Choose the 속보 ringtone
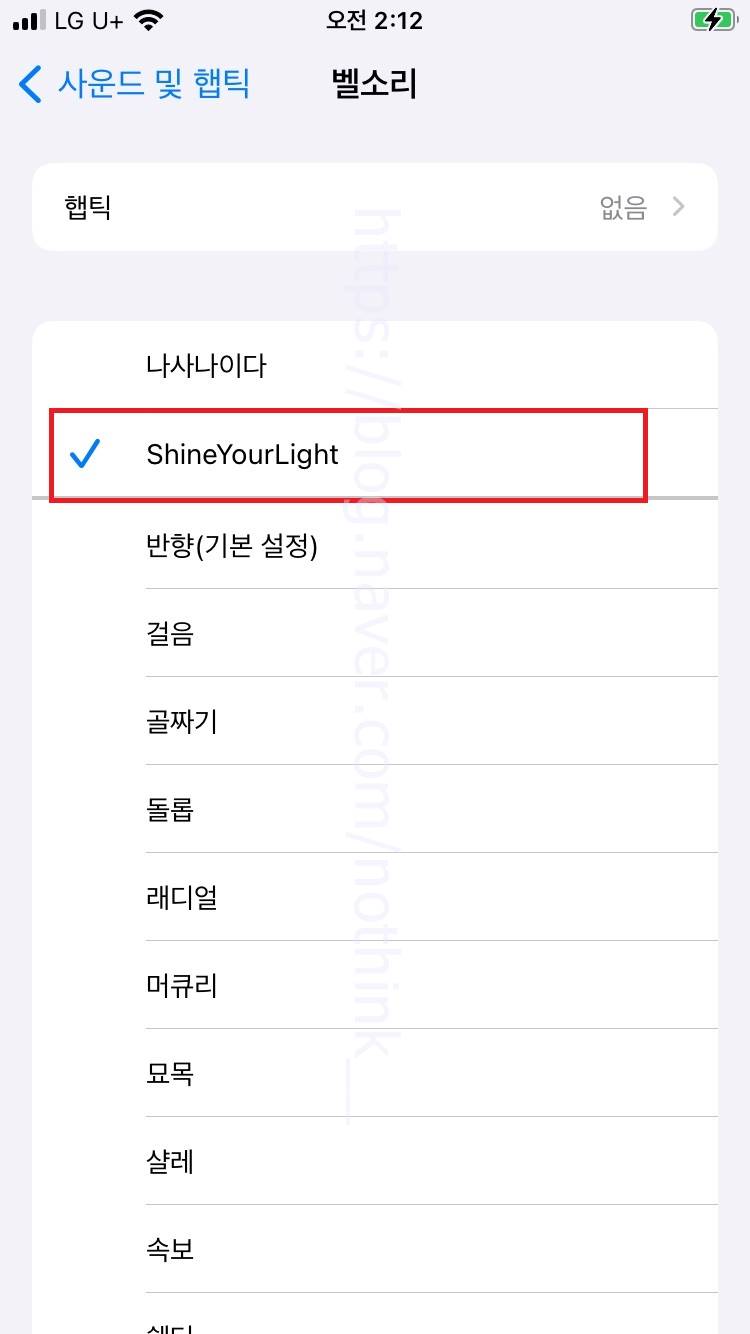Screen dimensions: 750x1334 [375, 1249]
